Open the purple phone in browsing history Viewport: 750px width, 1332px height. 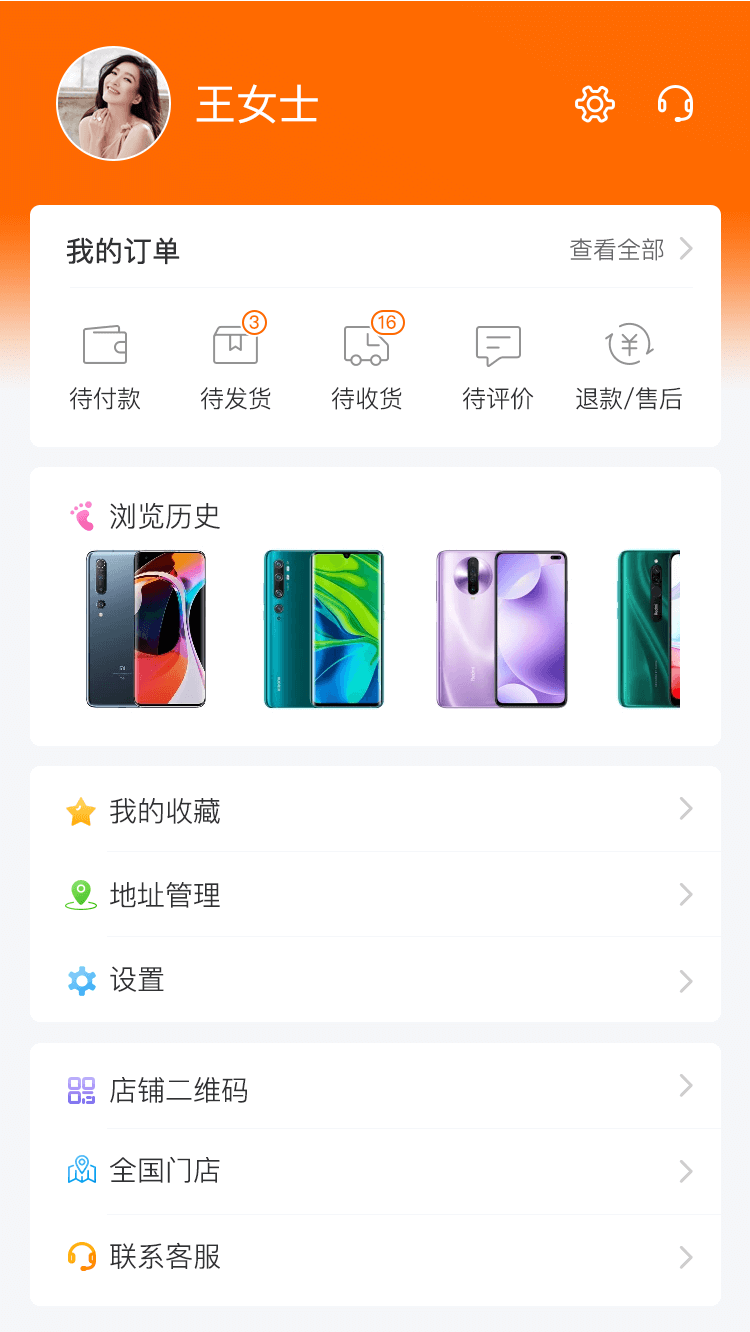pyautogui.click(x=502, y=629)
